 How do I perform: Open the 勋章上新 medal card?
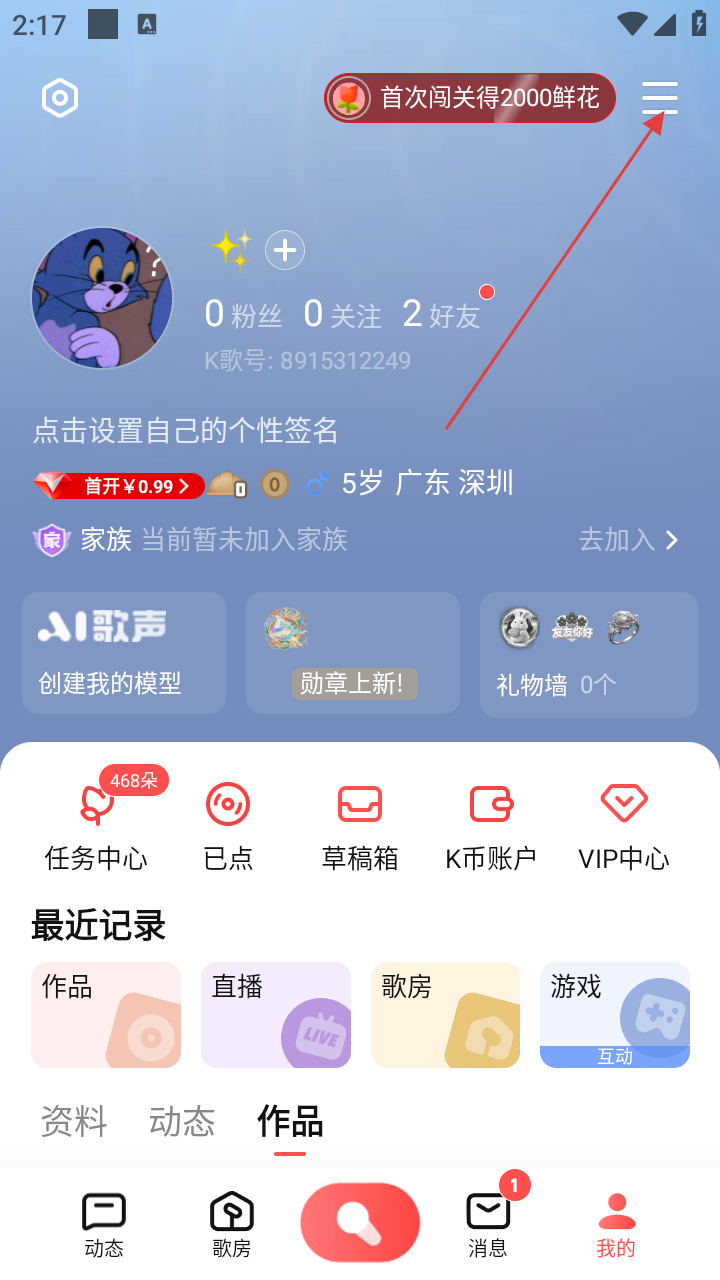coord(352,653)
